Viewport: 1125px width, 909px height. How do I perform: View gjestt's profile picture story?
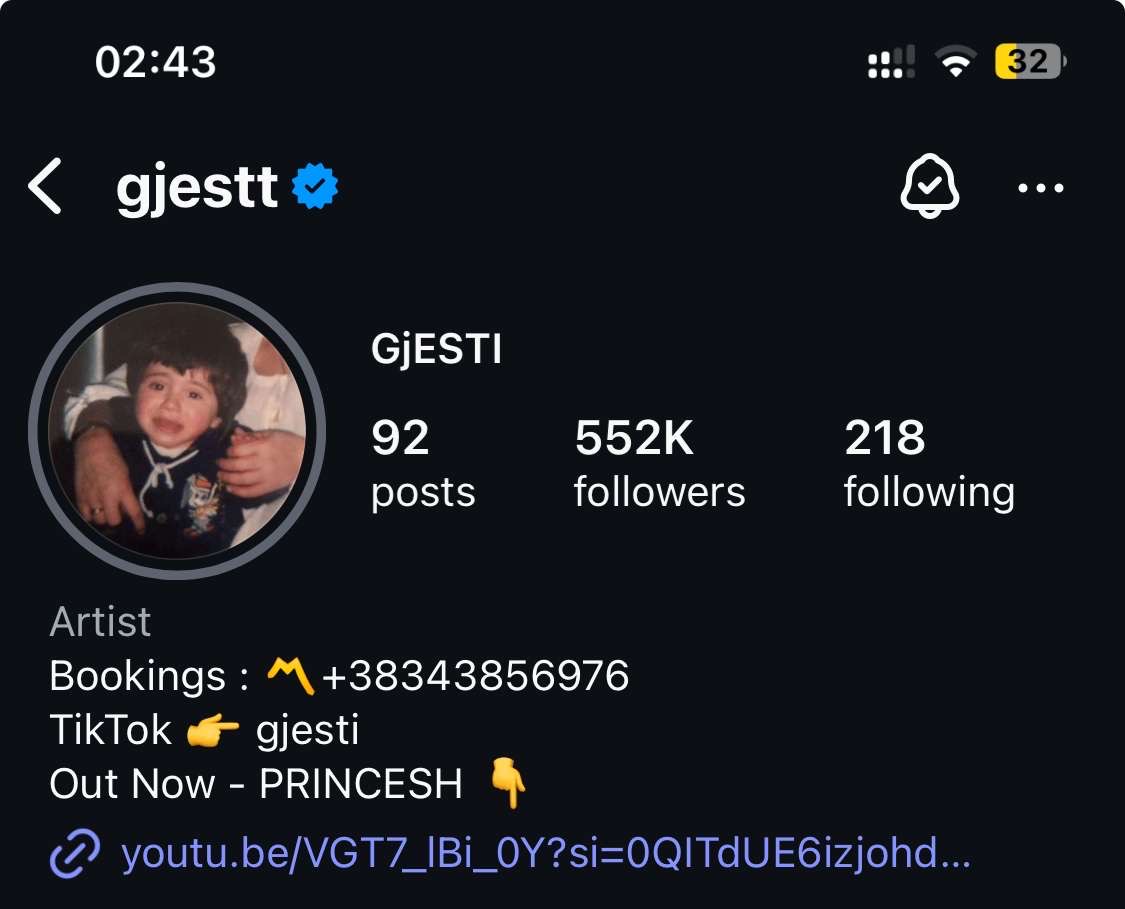coord(177,431)
